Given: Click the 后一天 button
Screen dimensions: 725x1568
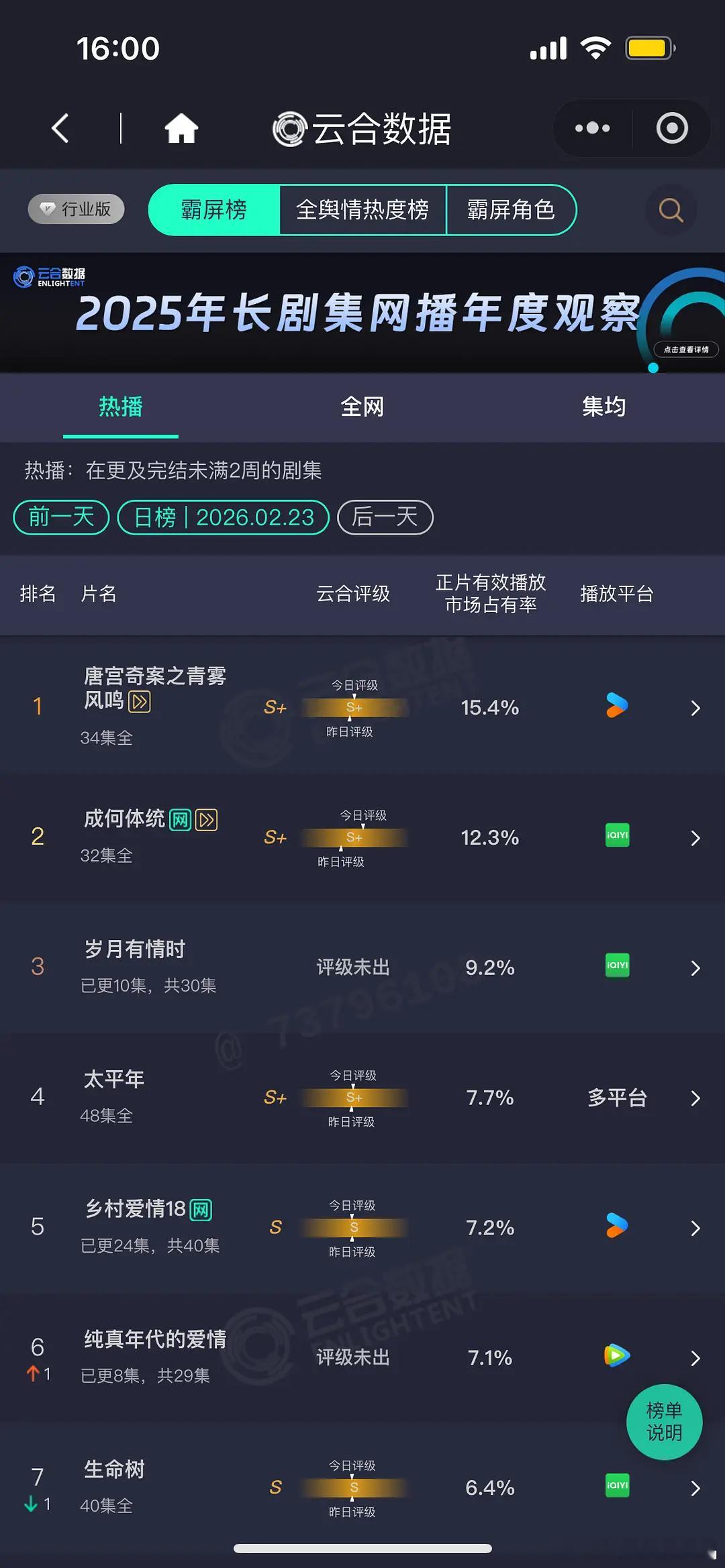Looking at the screenshot, I should click(385, 517).
